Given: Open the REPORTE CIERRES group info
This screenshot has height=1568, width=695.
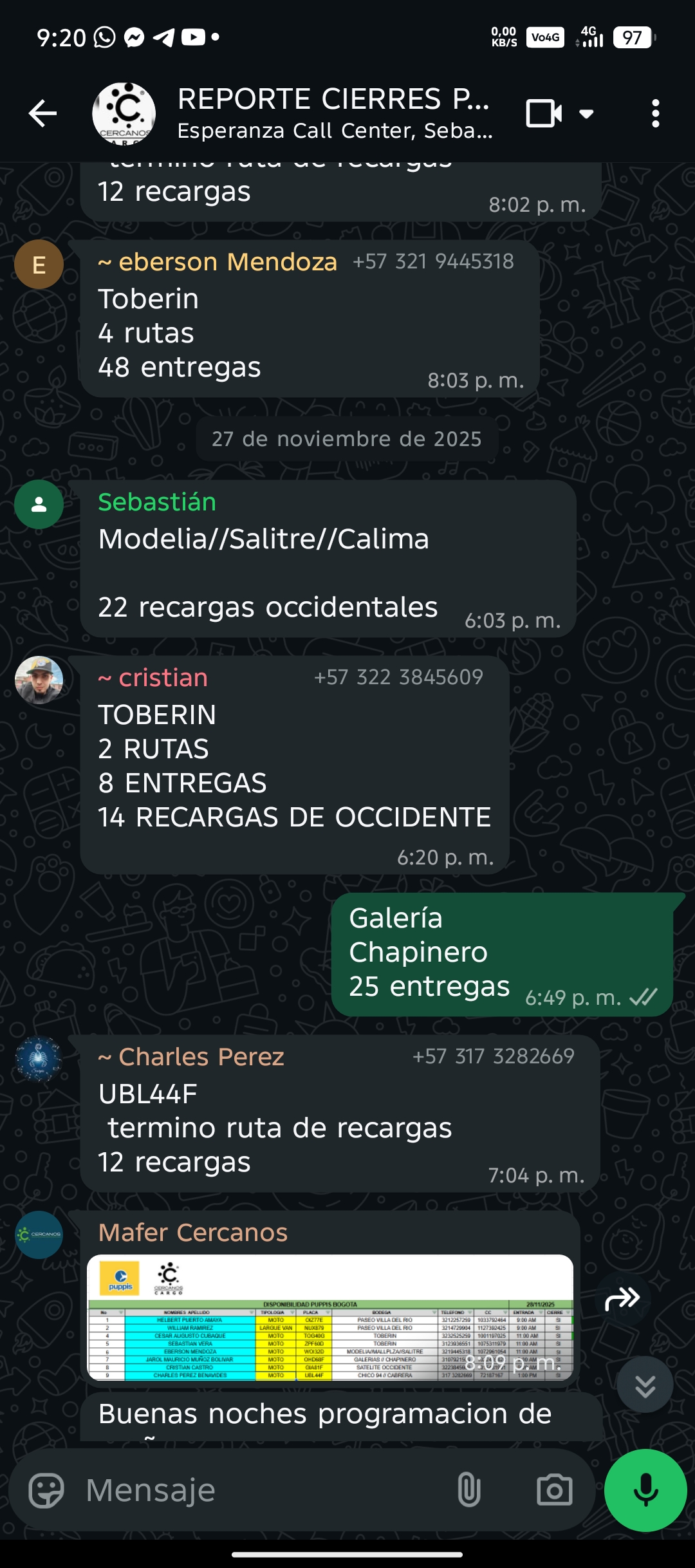Looking at the screenshot, I should (x=333, y=113).
